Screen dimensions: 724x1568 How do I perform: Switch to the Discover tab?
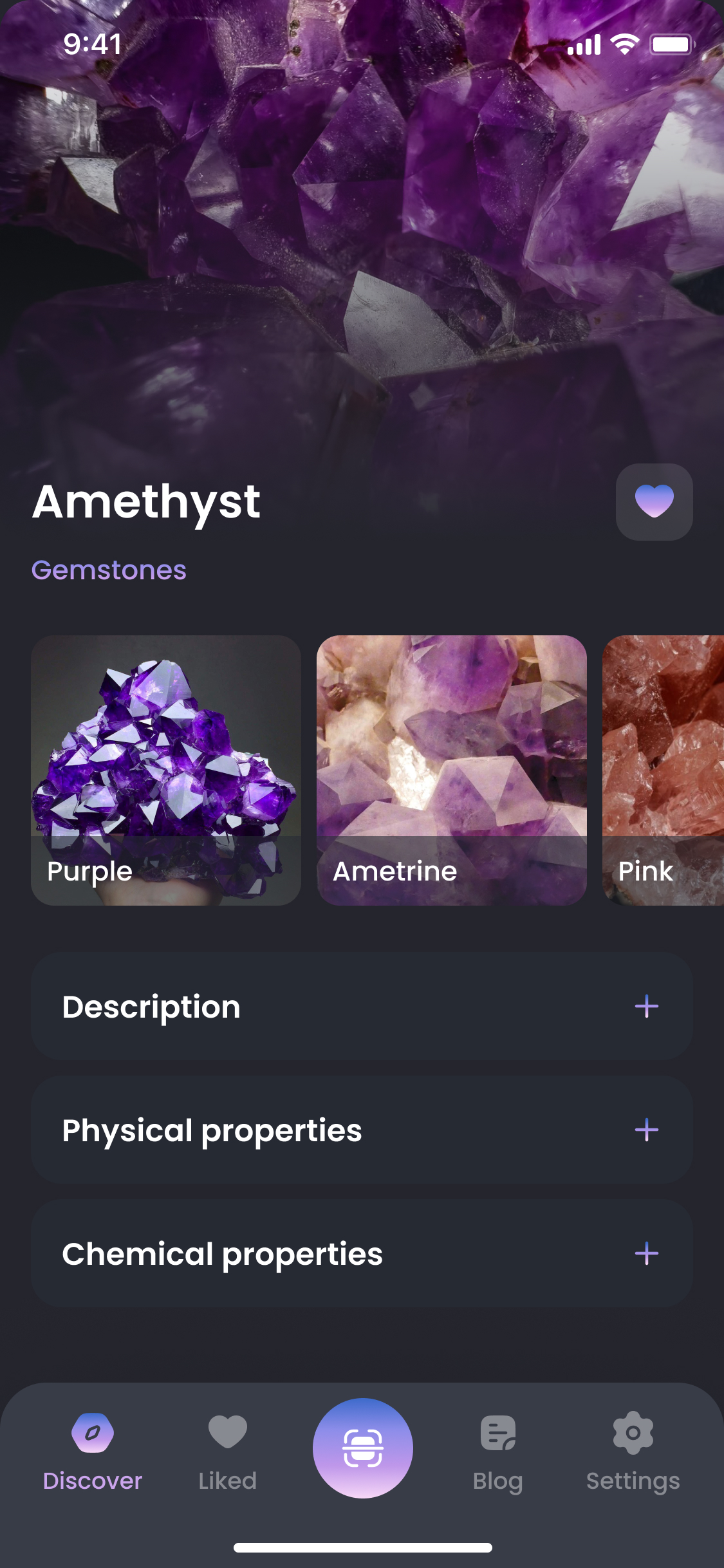(93, 1451)
